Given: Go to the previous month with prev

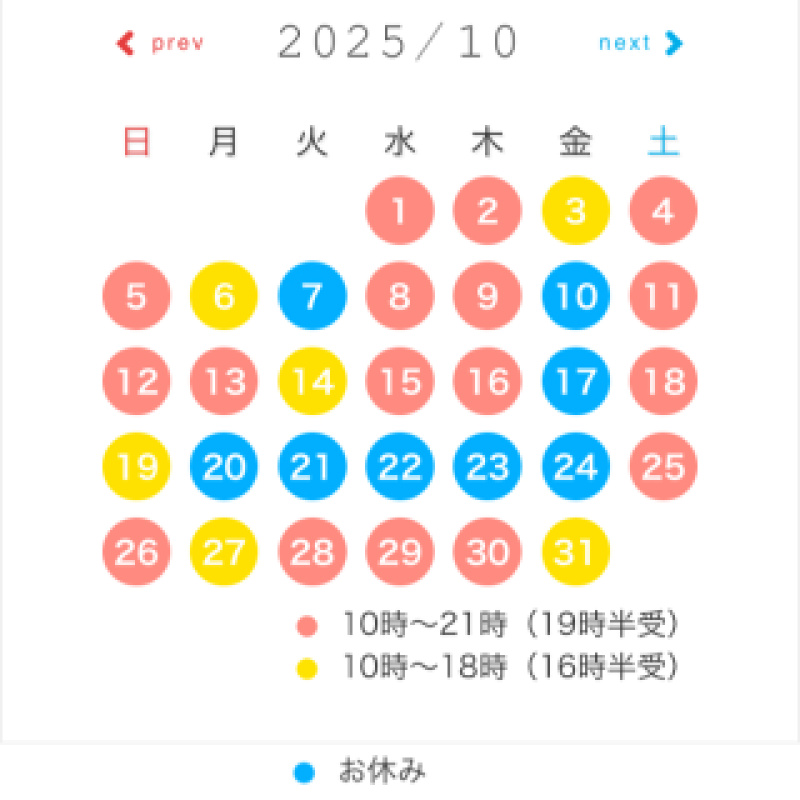Looking at the screenshot, I should coord(161,43).
